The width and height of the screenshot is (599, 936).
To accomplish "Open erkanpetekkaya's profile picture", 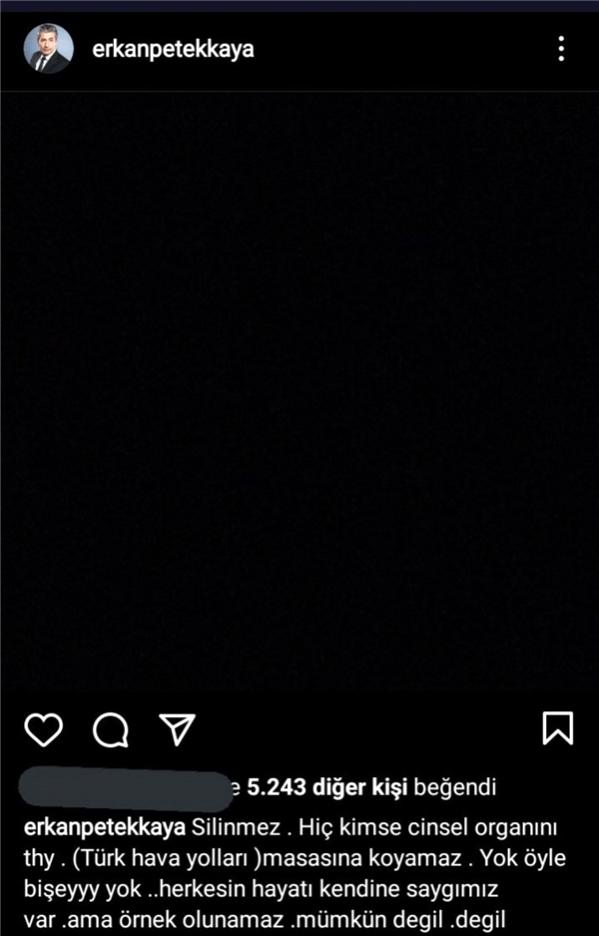I will [48, 49].
